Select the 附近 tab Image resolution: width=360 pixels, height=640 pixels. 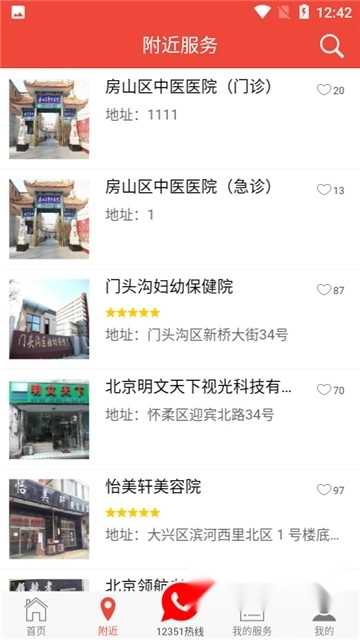click(108, 616)
